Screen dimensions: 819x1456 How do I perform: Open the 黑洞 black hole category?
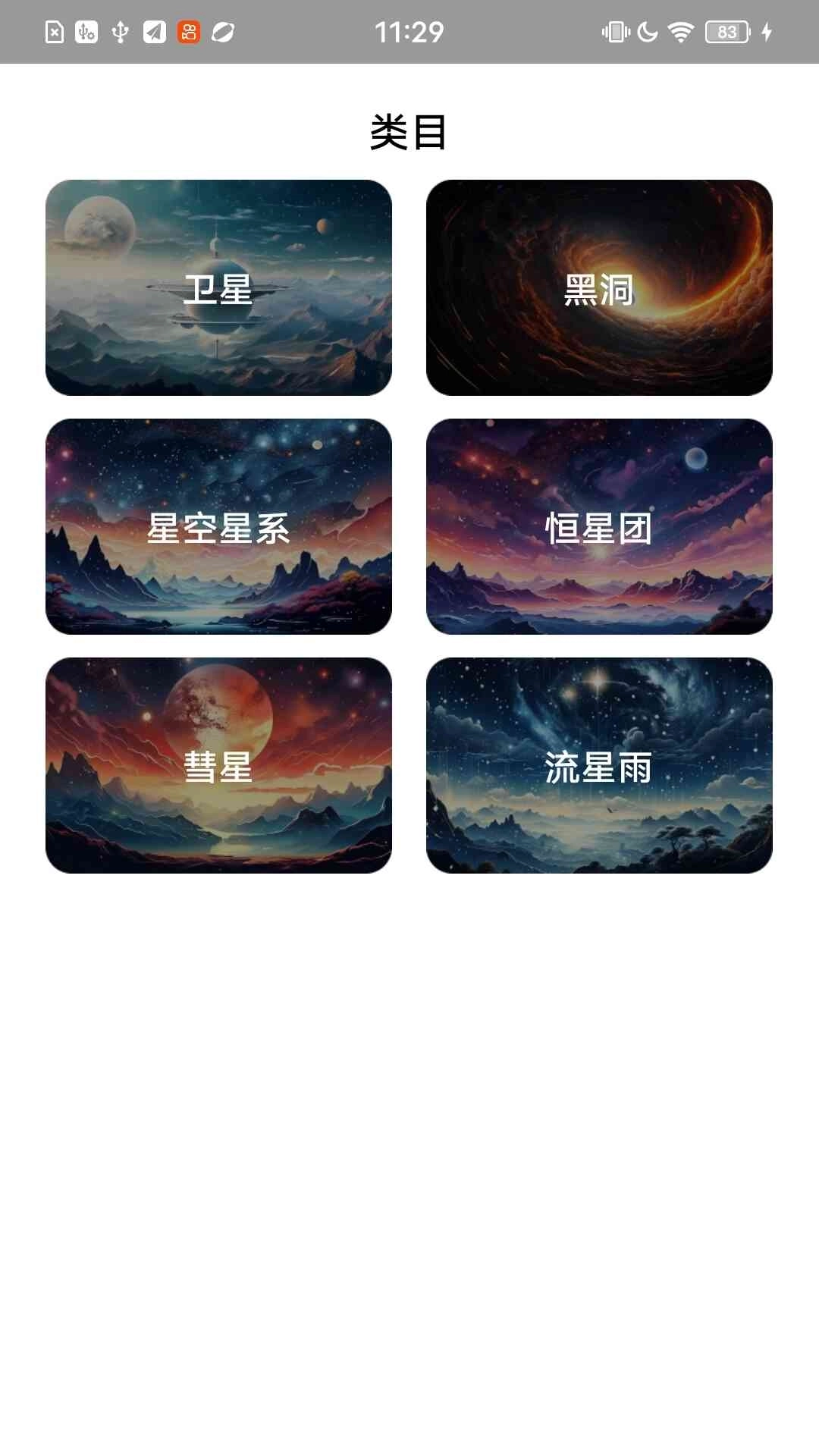(599, 288)
